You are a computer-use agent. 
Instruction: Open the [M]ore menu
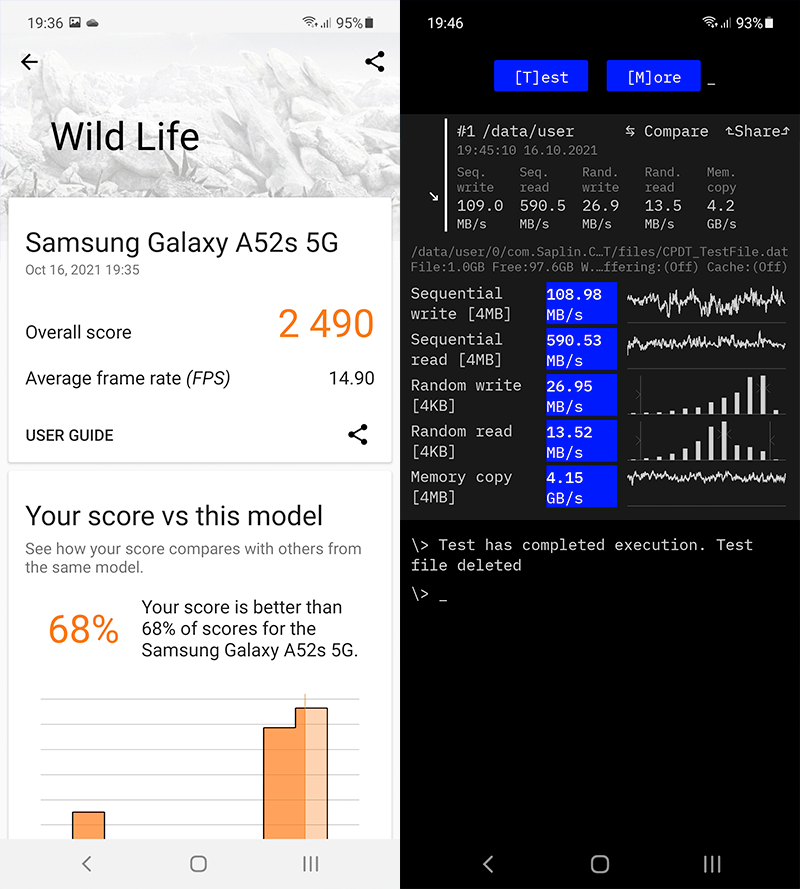[x=653, y=76]
